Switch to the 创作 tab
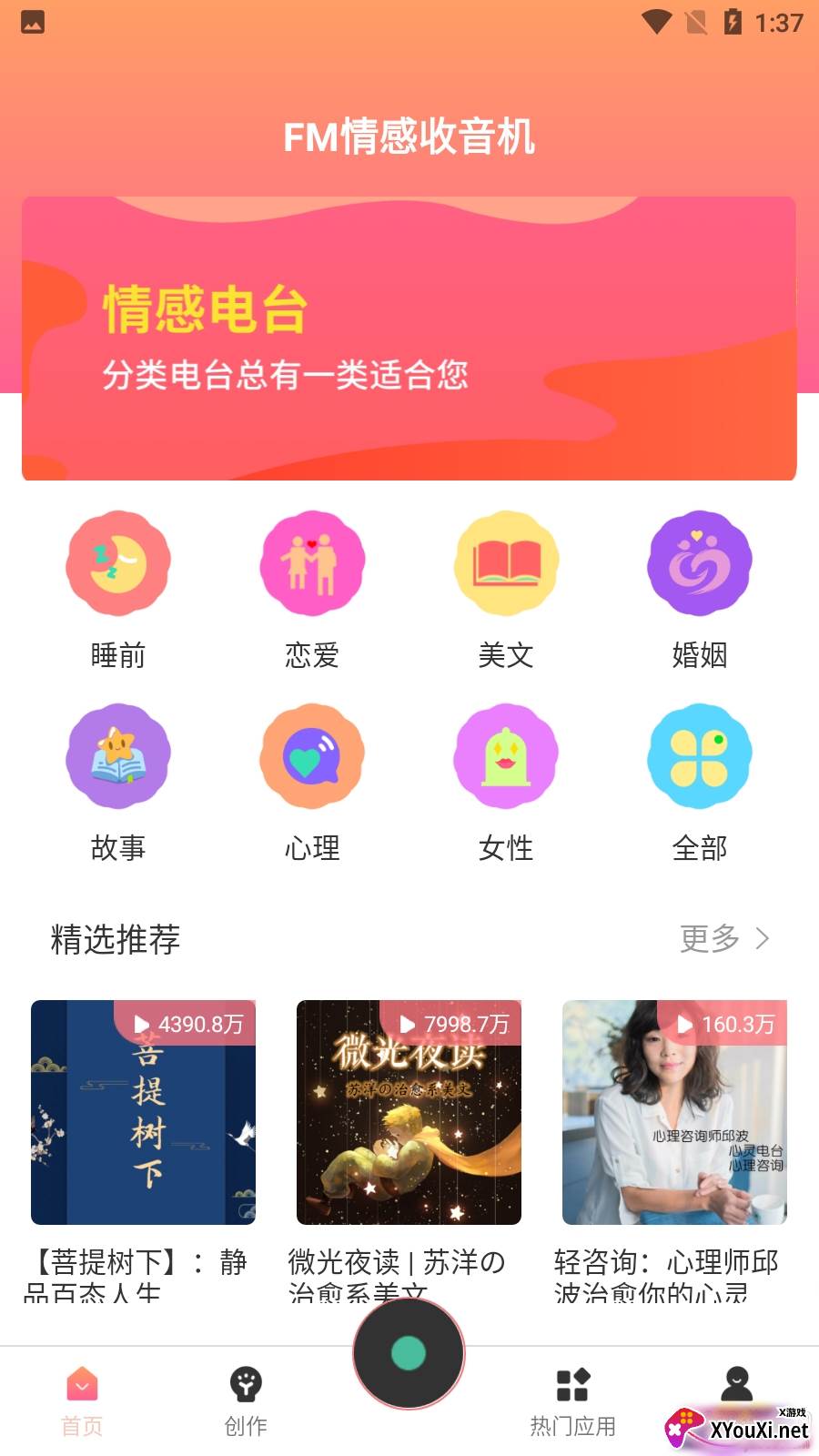819x1456 pixels. click(246, 1401)
